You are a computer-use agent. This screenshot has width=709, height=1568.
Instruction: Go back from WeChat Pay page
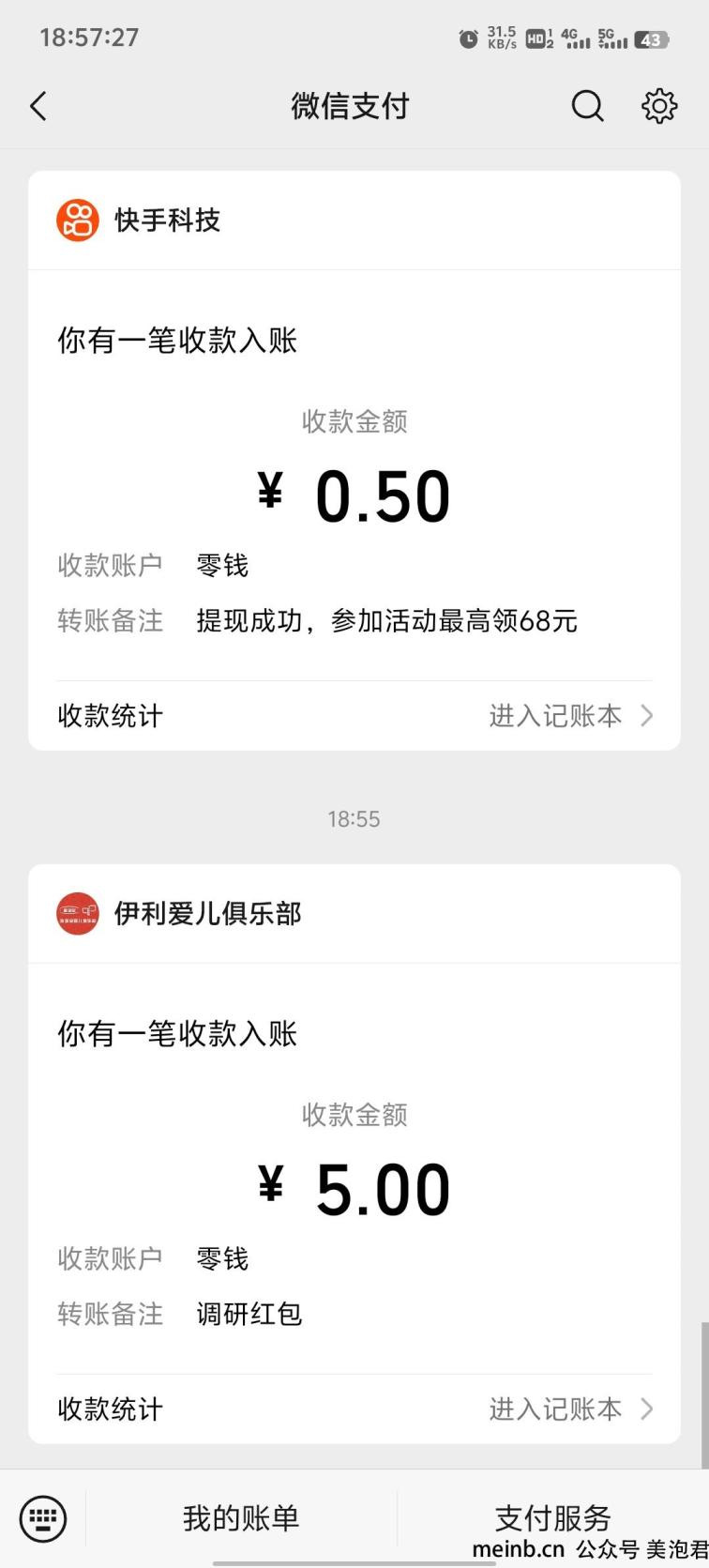38,106
